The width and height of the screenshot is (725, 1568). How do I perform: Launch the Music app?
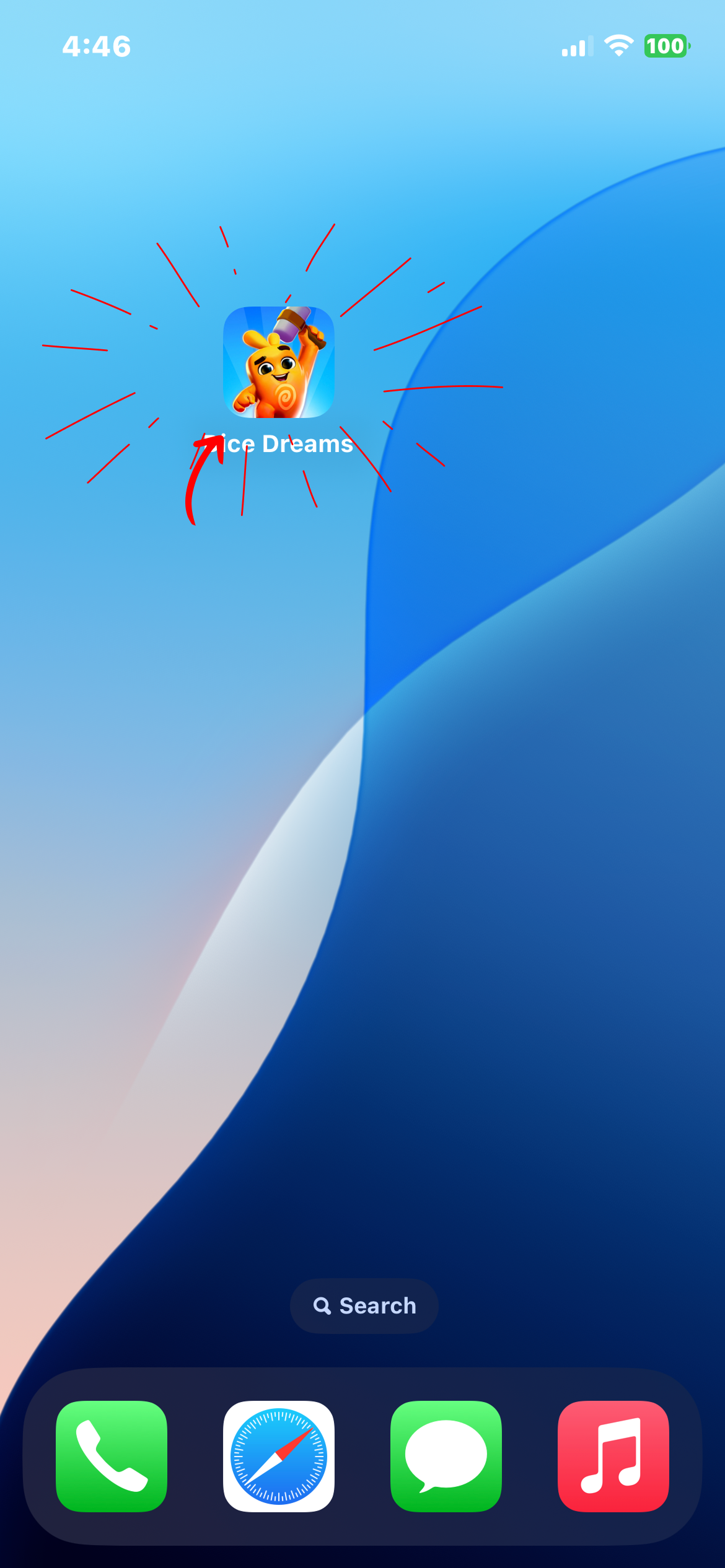[x=613, y=1456]
